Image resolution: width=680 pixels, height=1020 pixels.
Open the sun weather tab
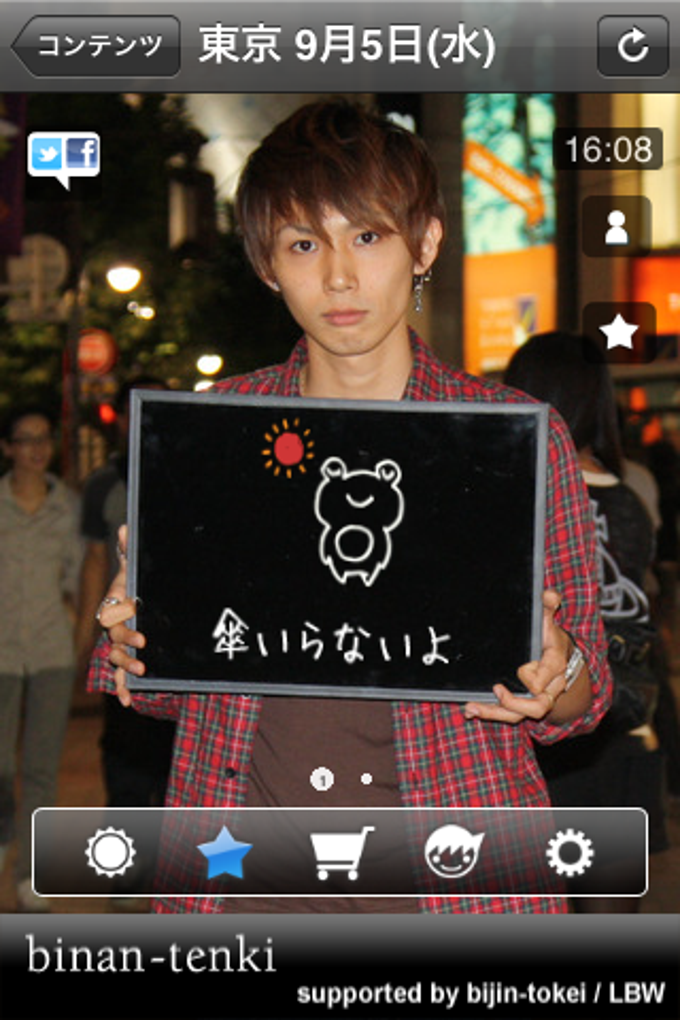[x=110, y=853]
